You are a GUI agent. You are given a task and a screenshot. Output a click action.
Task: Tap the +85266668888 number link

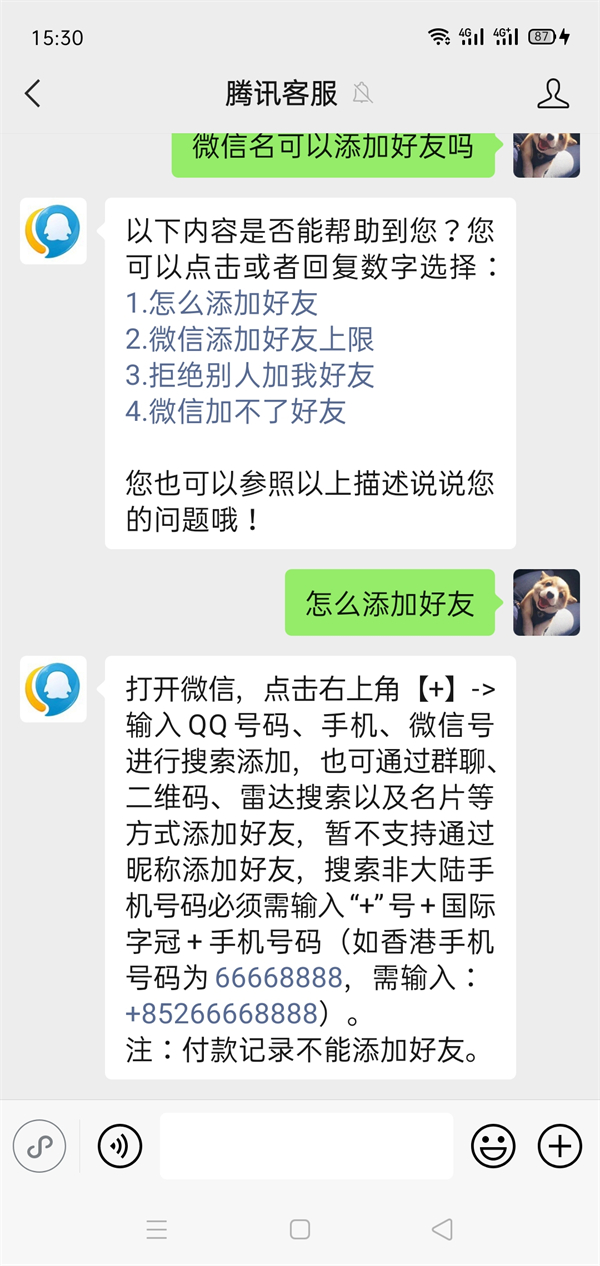pos(221,1013)
